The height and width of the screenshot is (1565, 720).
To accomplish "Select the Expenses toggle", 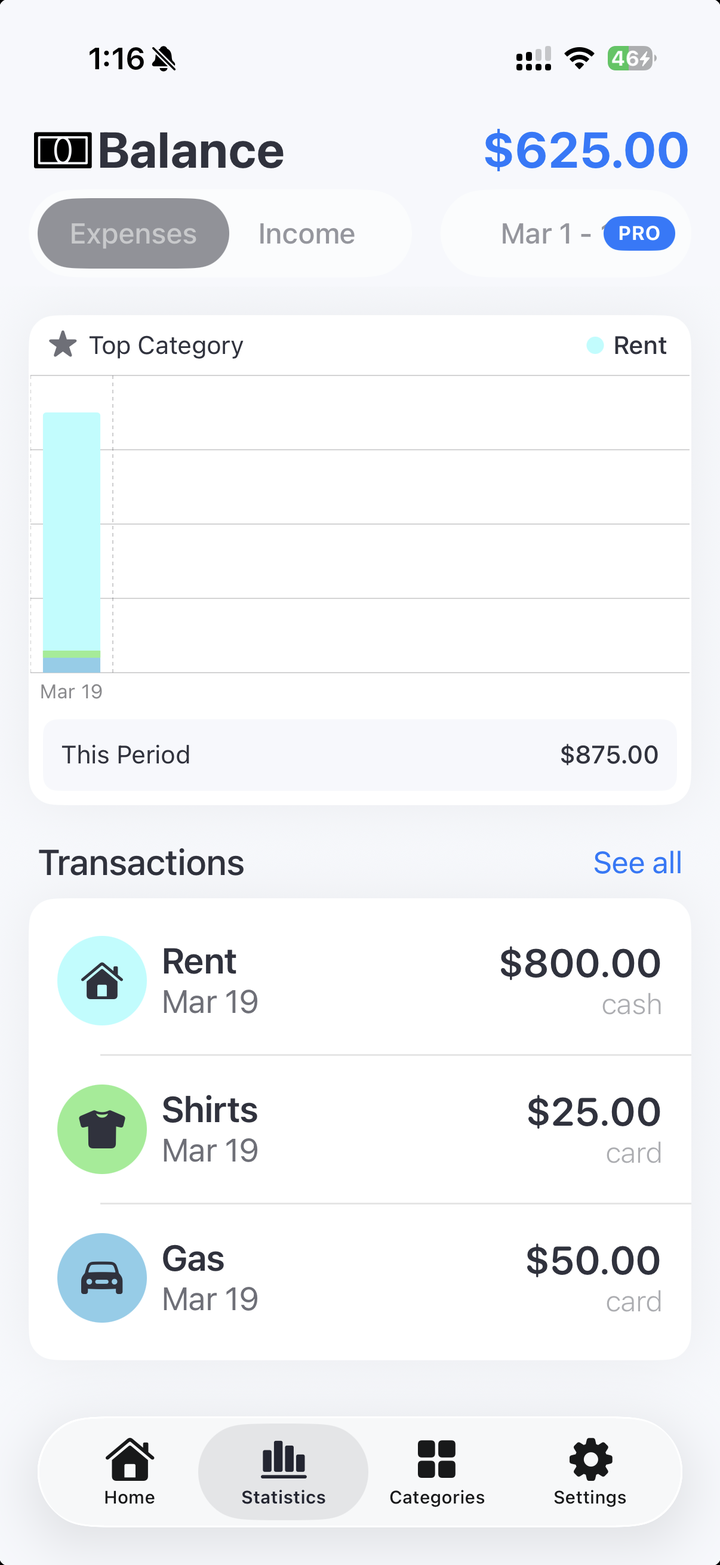I will pyautogui.click(x=132, y=233).
